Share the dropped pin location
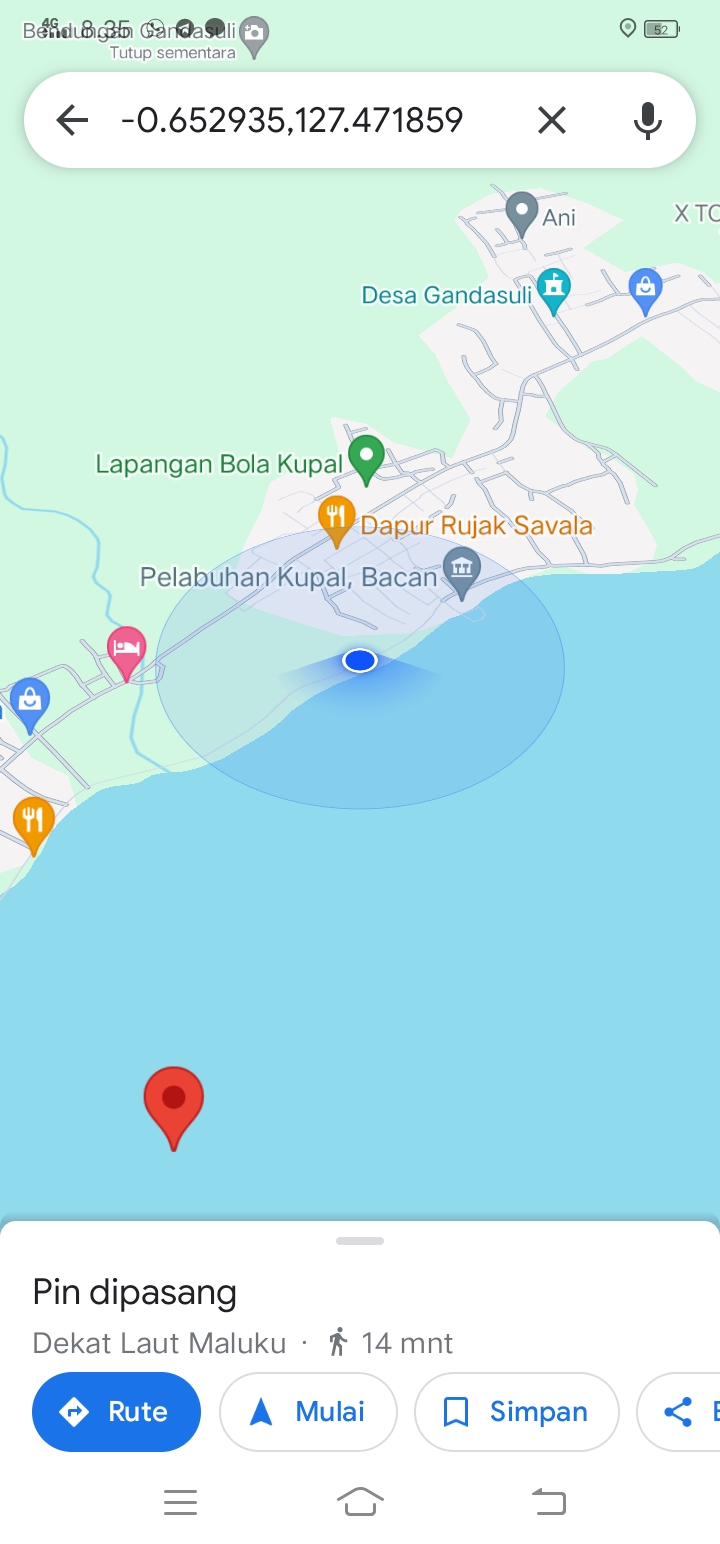Image resolution: width=720 pixels, height=1544 pixels. click(680, 1411)
